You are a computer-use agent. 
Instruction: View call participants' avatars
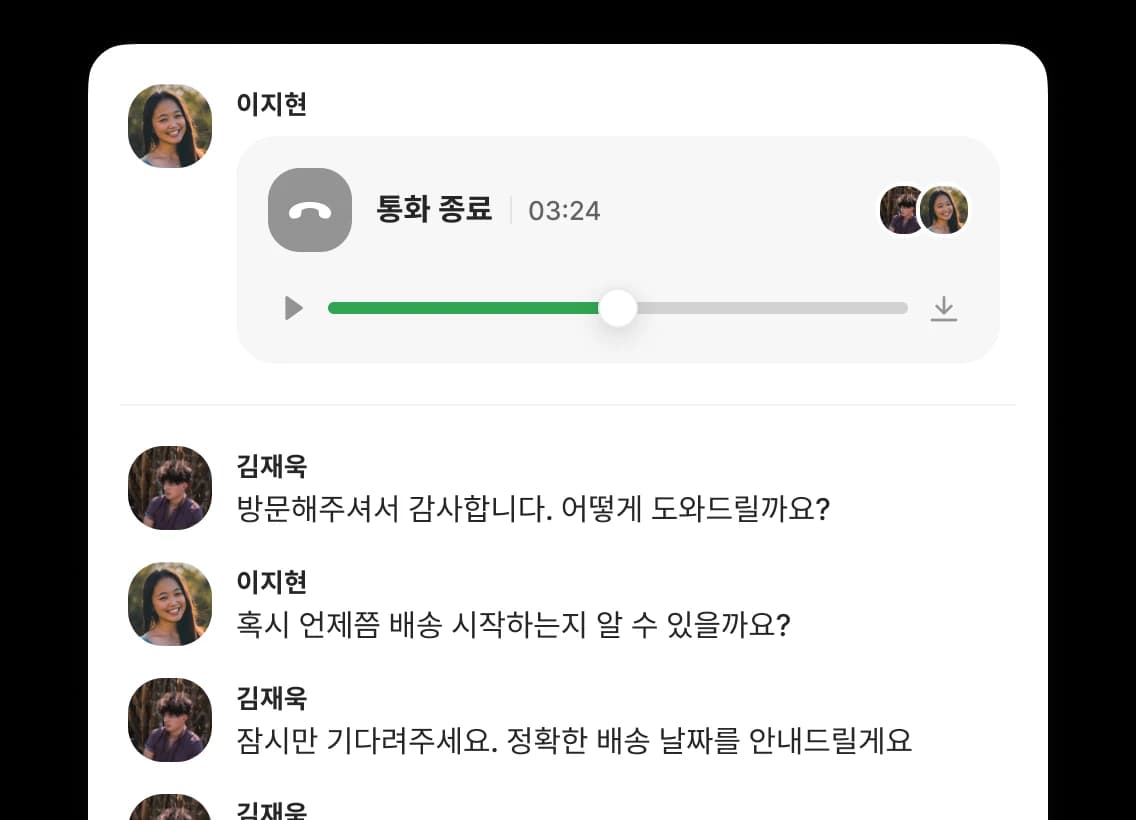[x=924, y=210]
